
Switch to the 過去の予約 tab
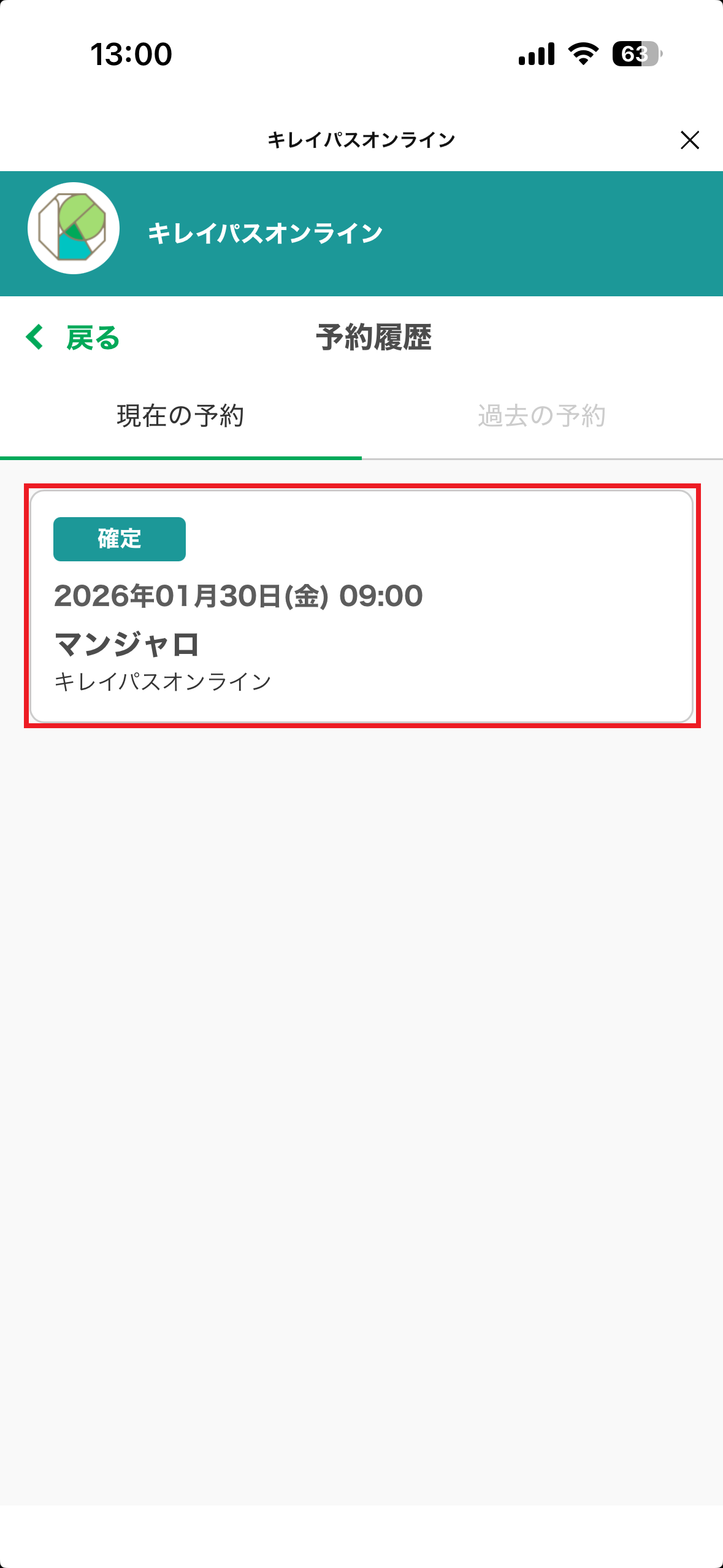(542, 415)
